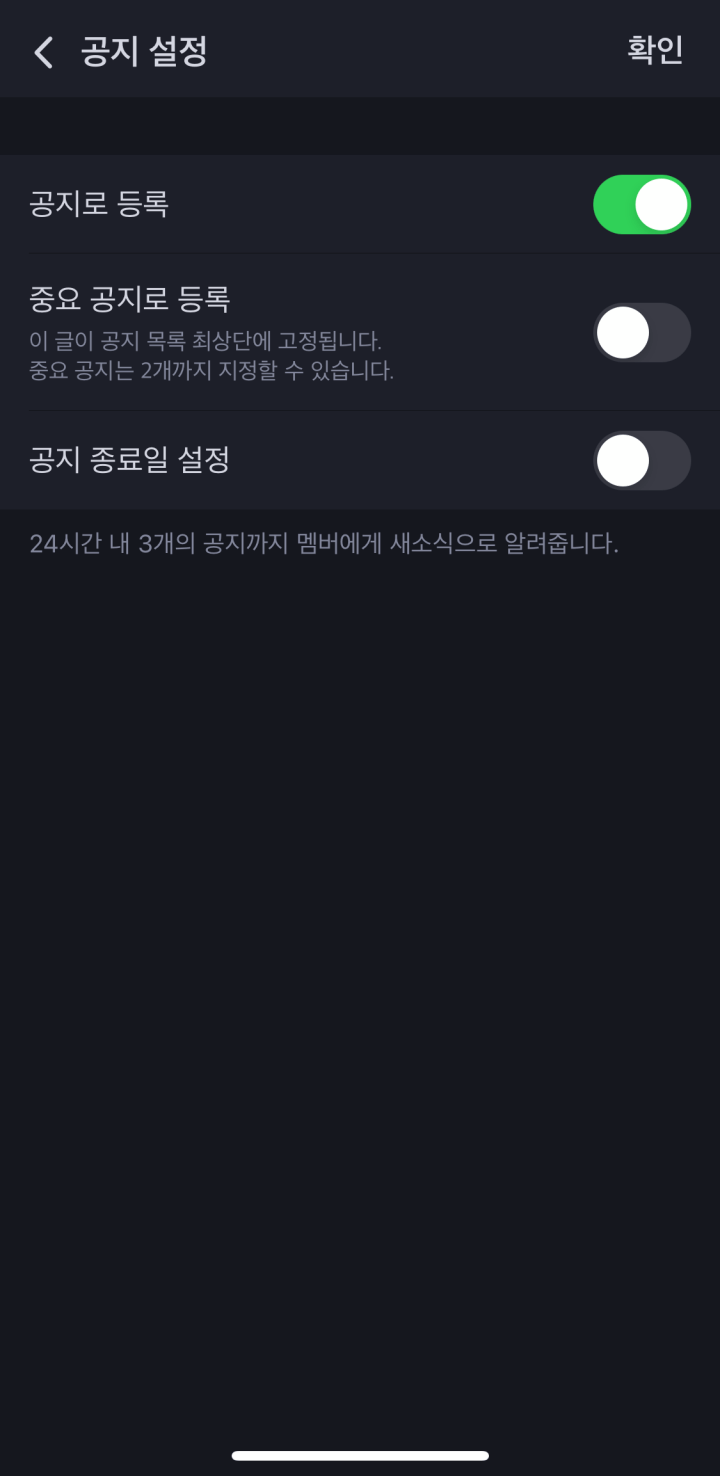This screenshot has height=1476, width=720.
Task: Toggle off registering as notice
Action: coord(641,204)
